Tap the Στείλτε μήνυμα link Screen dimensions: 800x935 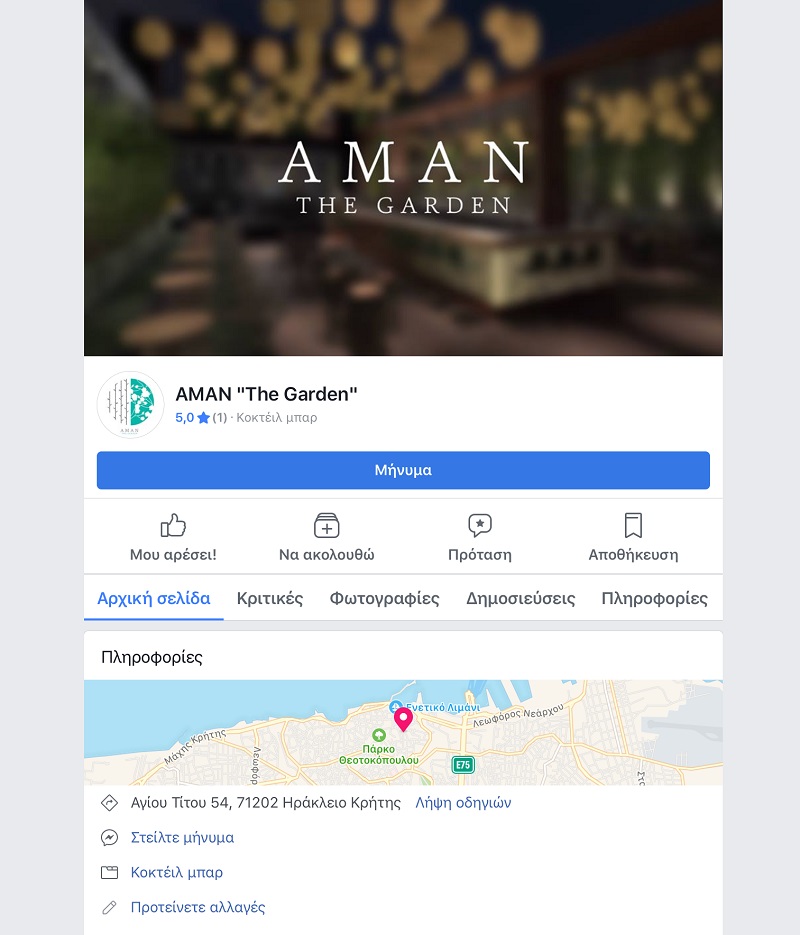coord(182,838)
